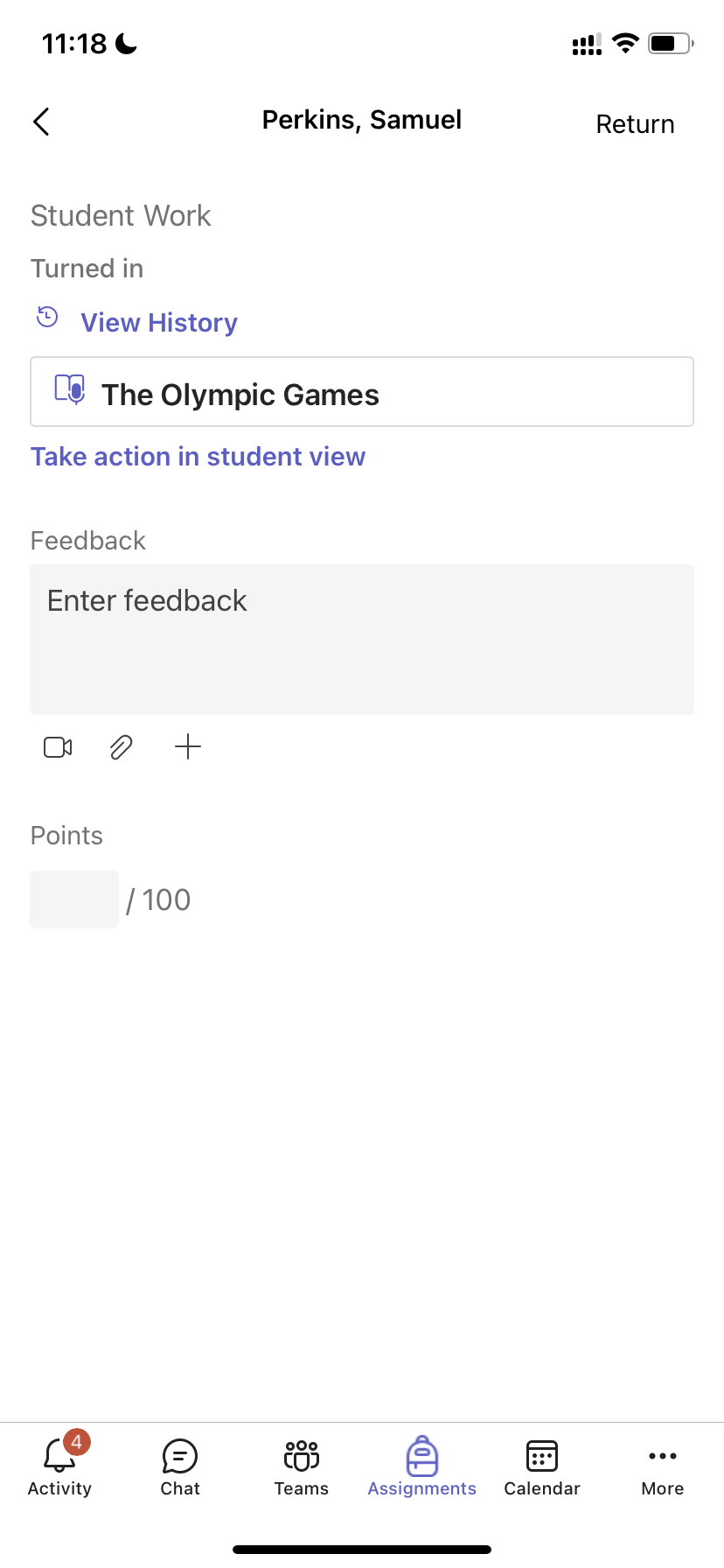Open the View History clock icon
Image resolution: width=724 pixels, height=1568 pixels.
pyautogui.click(x=46, y=318)
